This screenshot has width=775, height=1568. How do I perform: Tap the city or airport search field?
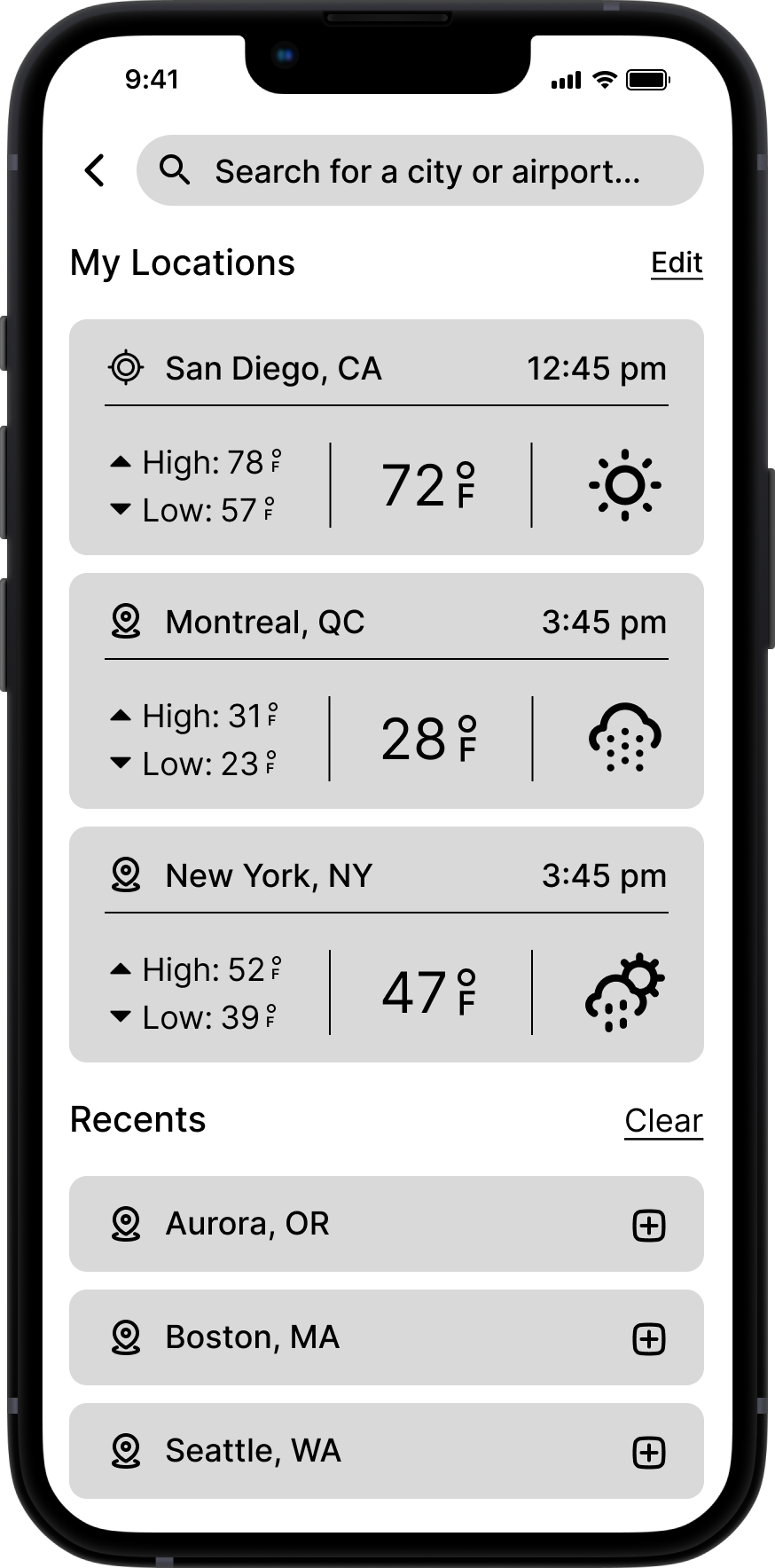point(420,170)
